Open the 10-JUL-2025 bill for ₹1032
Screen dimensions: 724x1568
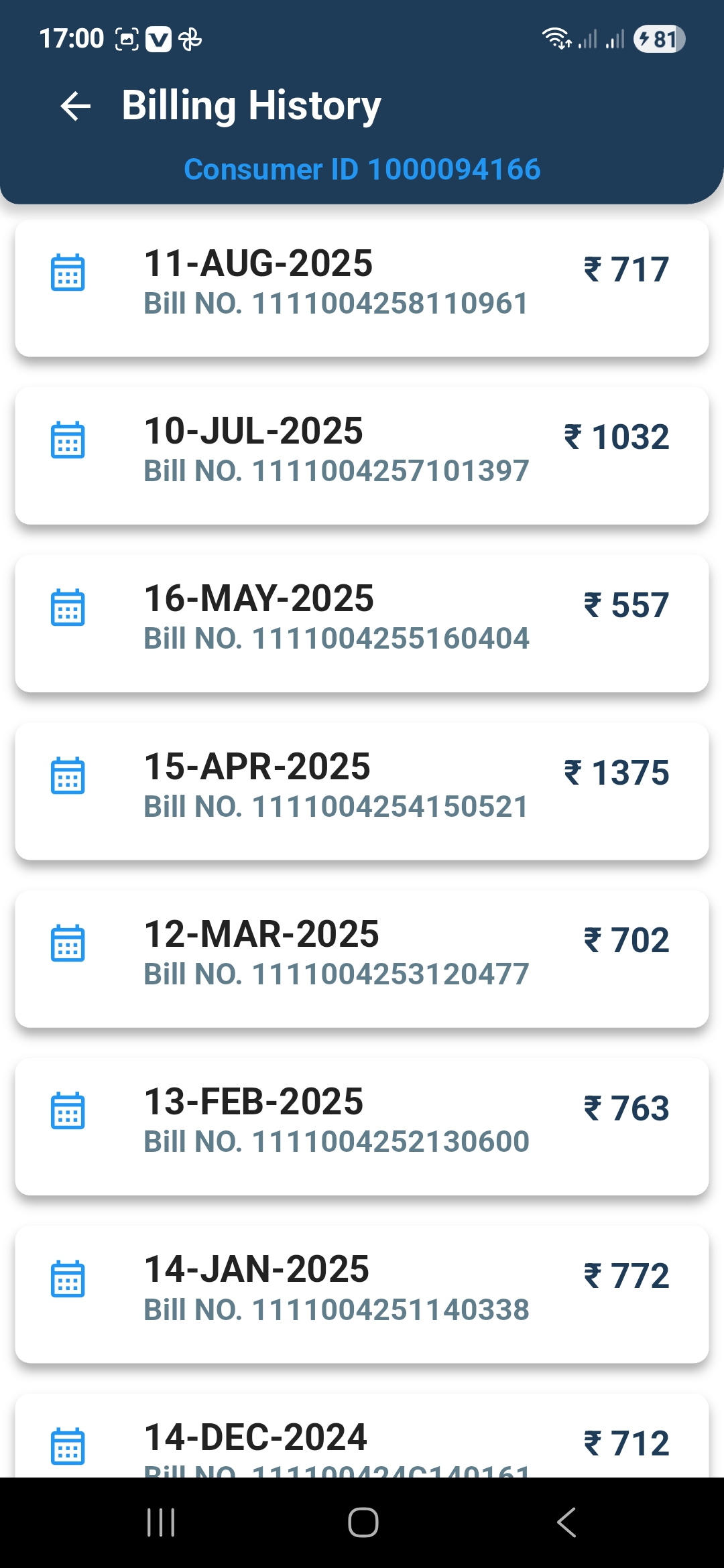(362, 456)
